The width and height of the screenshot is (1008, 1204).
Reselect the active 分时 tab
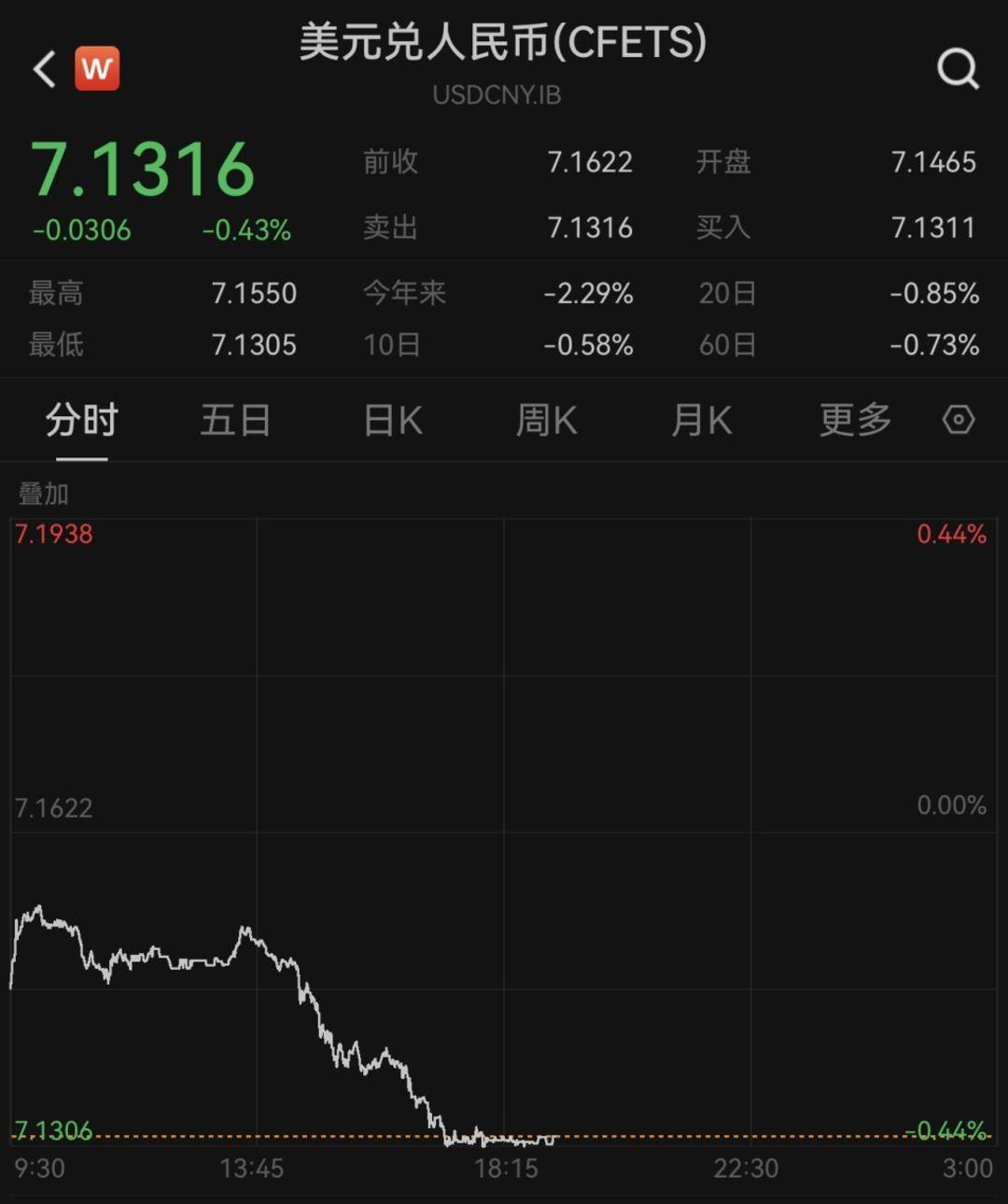pos(81,420)
